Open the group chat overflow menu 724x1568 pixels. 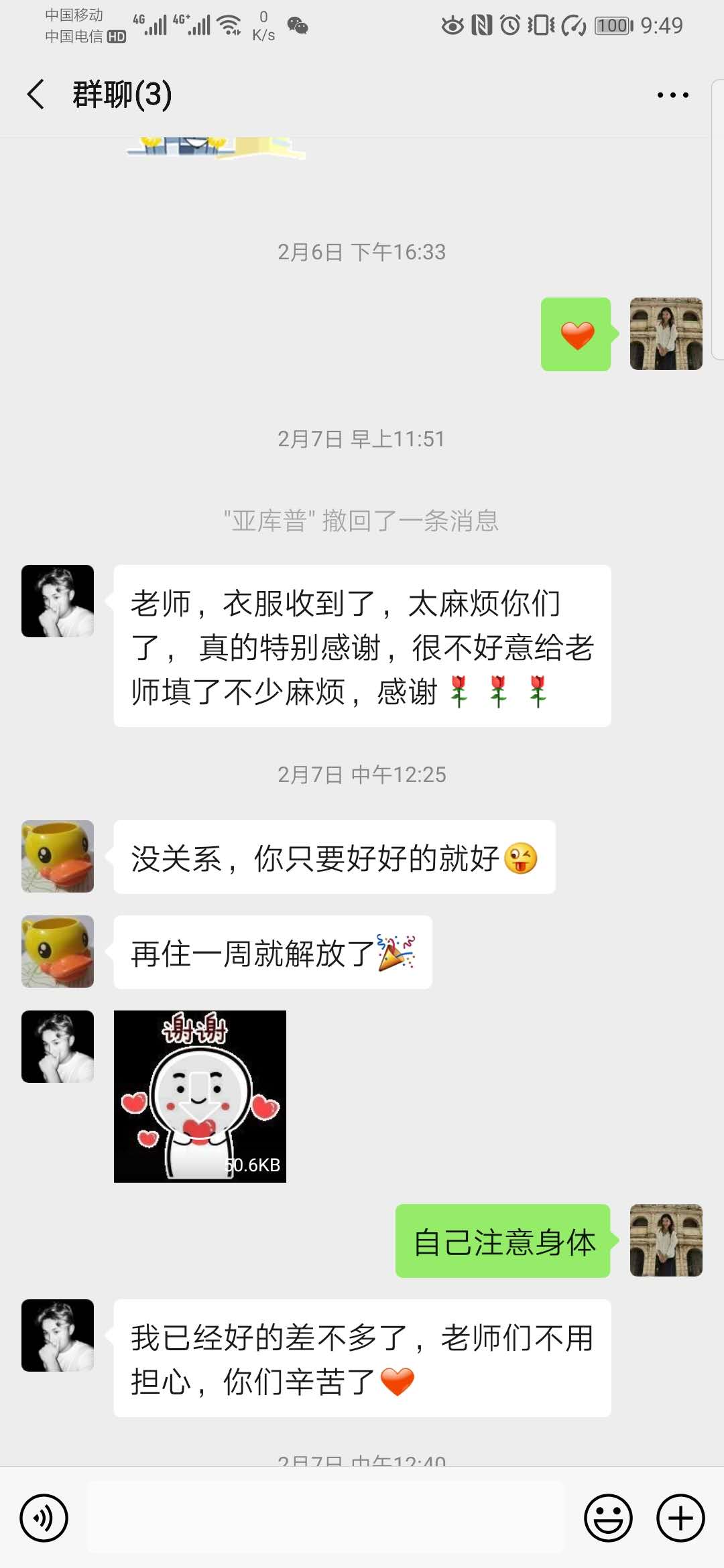(x=672, y=95)
